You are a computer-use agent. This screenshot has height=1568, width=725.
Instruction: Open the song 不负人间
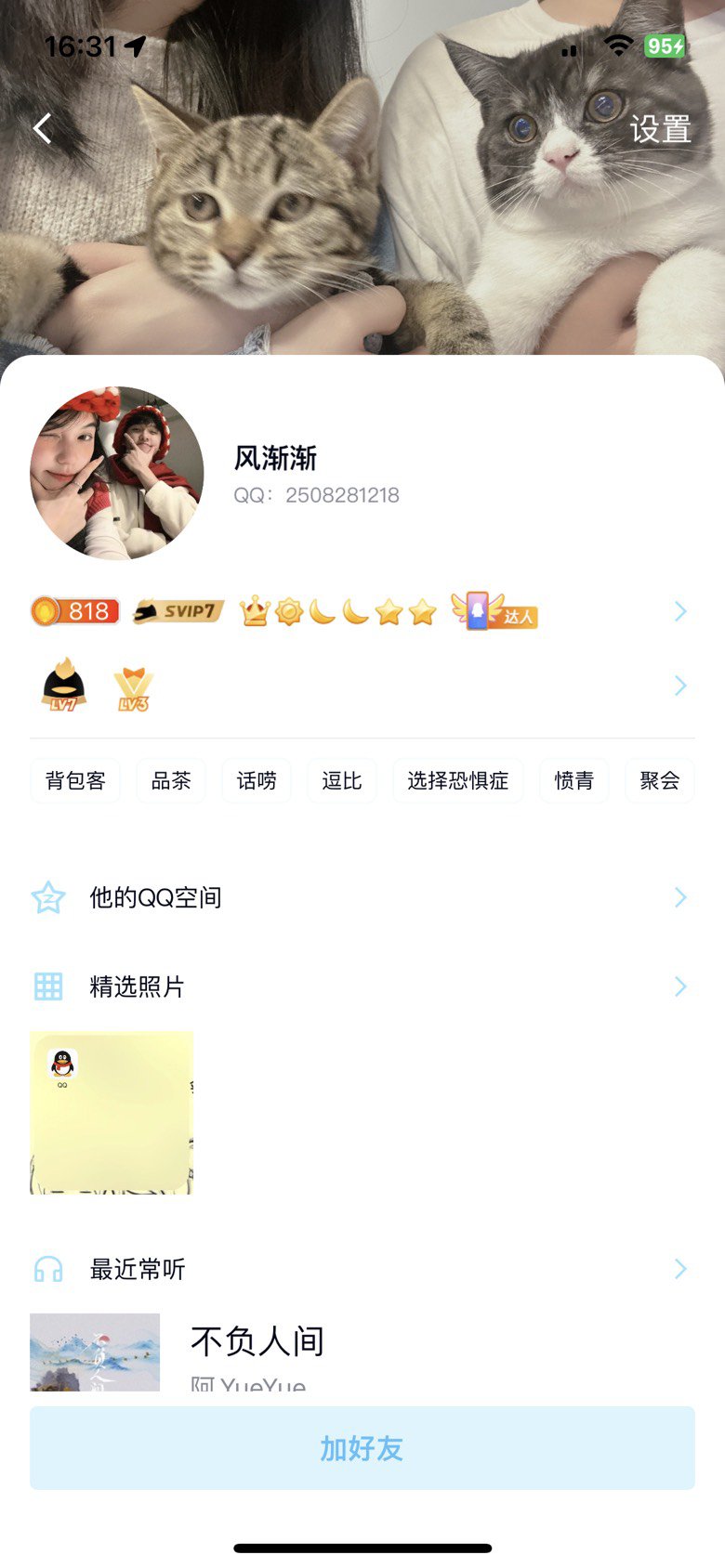[257, 1342]
